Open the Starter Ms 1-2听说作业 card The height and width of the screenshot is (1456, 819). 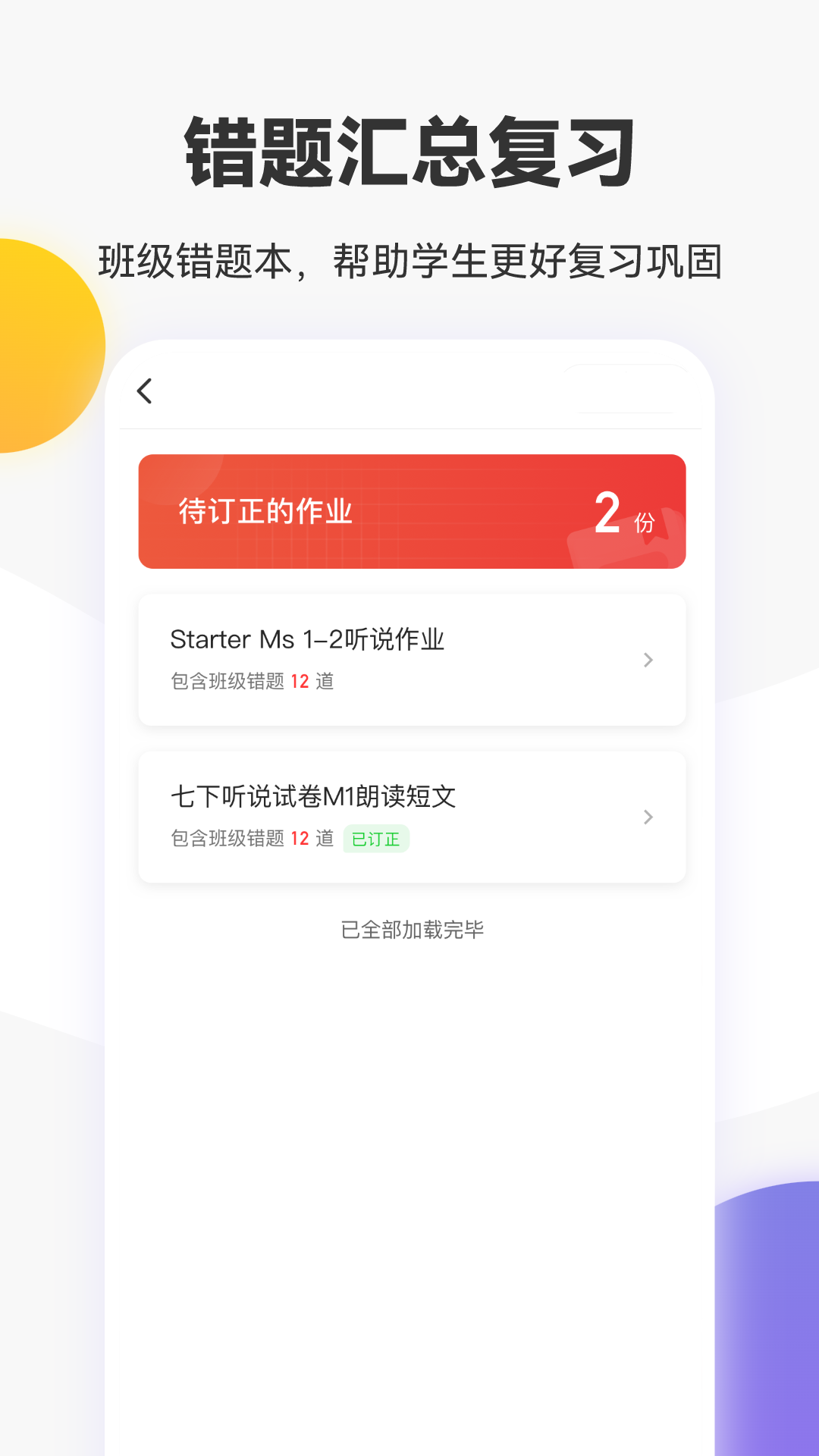pos(412,658)
